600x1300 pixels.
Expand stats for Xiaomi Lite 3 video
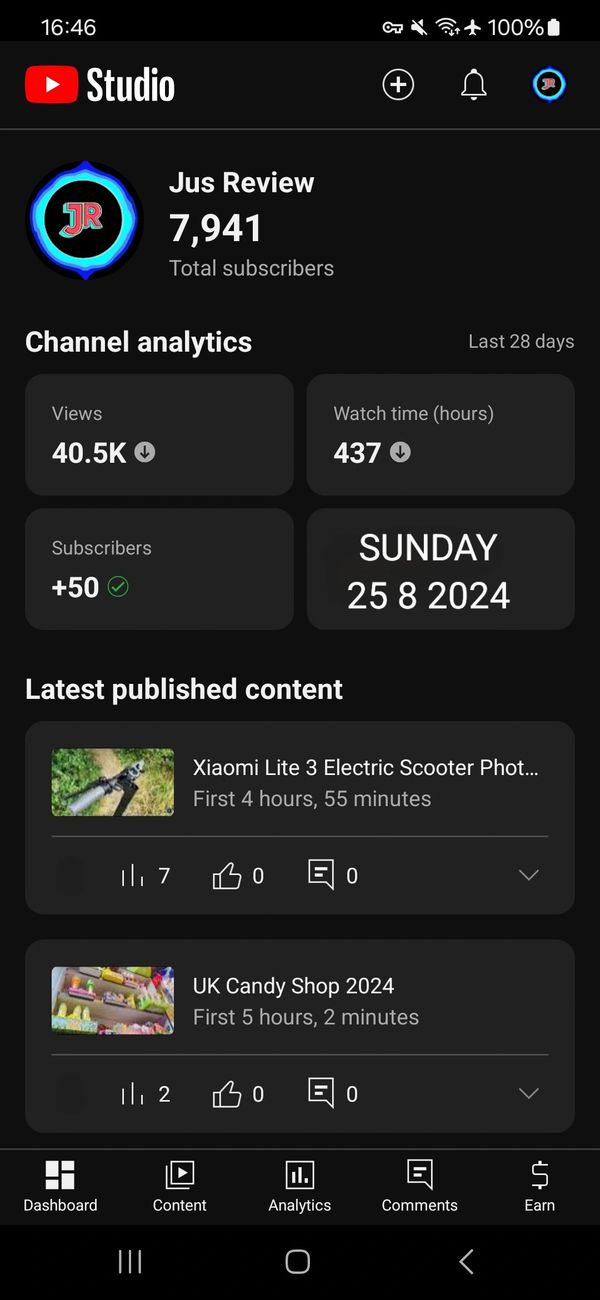click(529, 875)
